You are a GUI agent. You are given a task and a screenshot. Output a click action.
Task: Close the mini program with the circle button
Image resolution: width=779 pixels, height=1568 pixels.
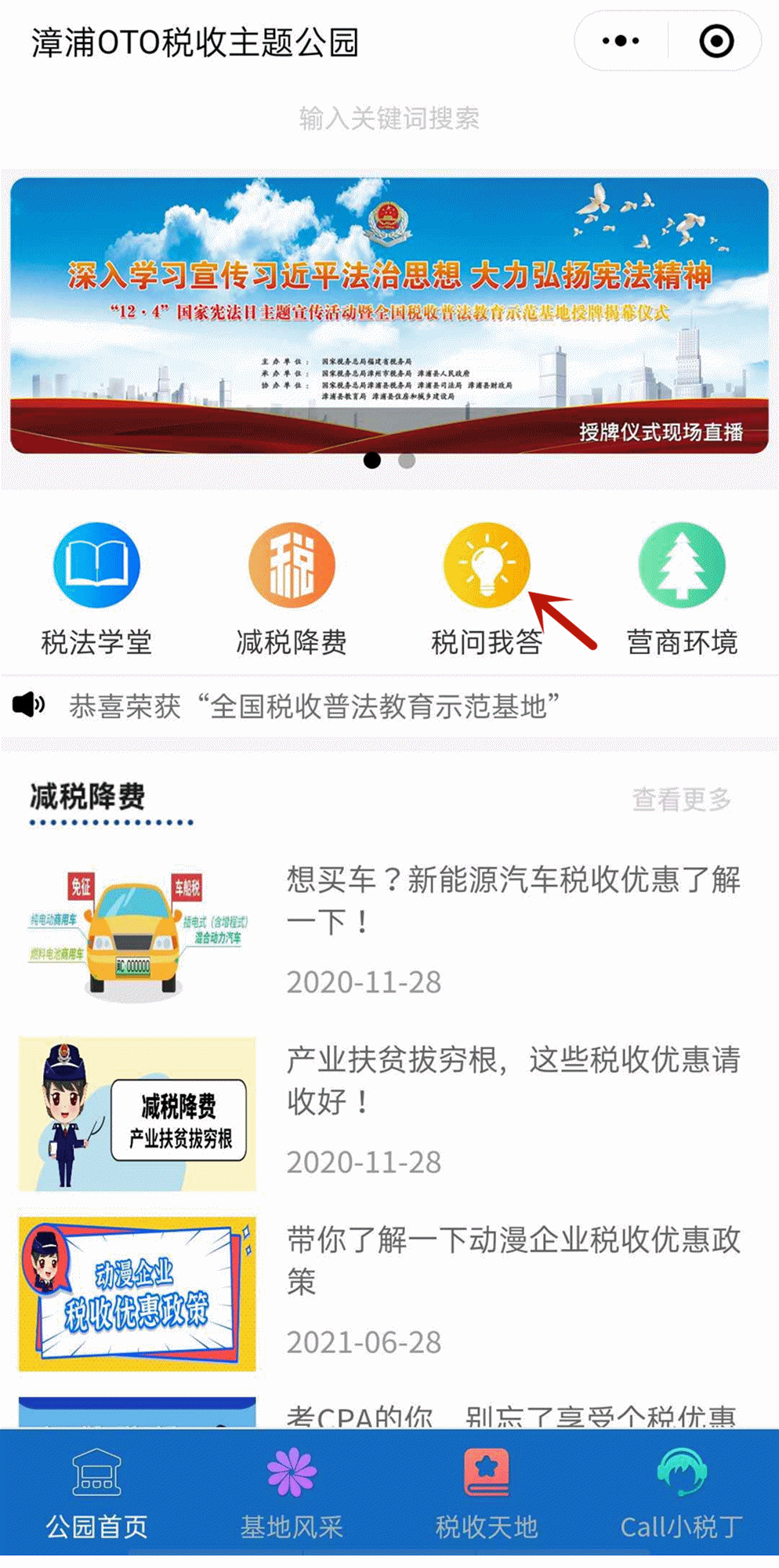point(716,41)
